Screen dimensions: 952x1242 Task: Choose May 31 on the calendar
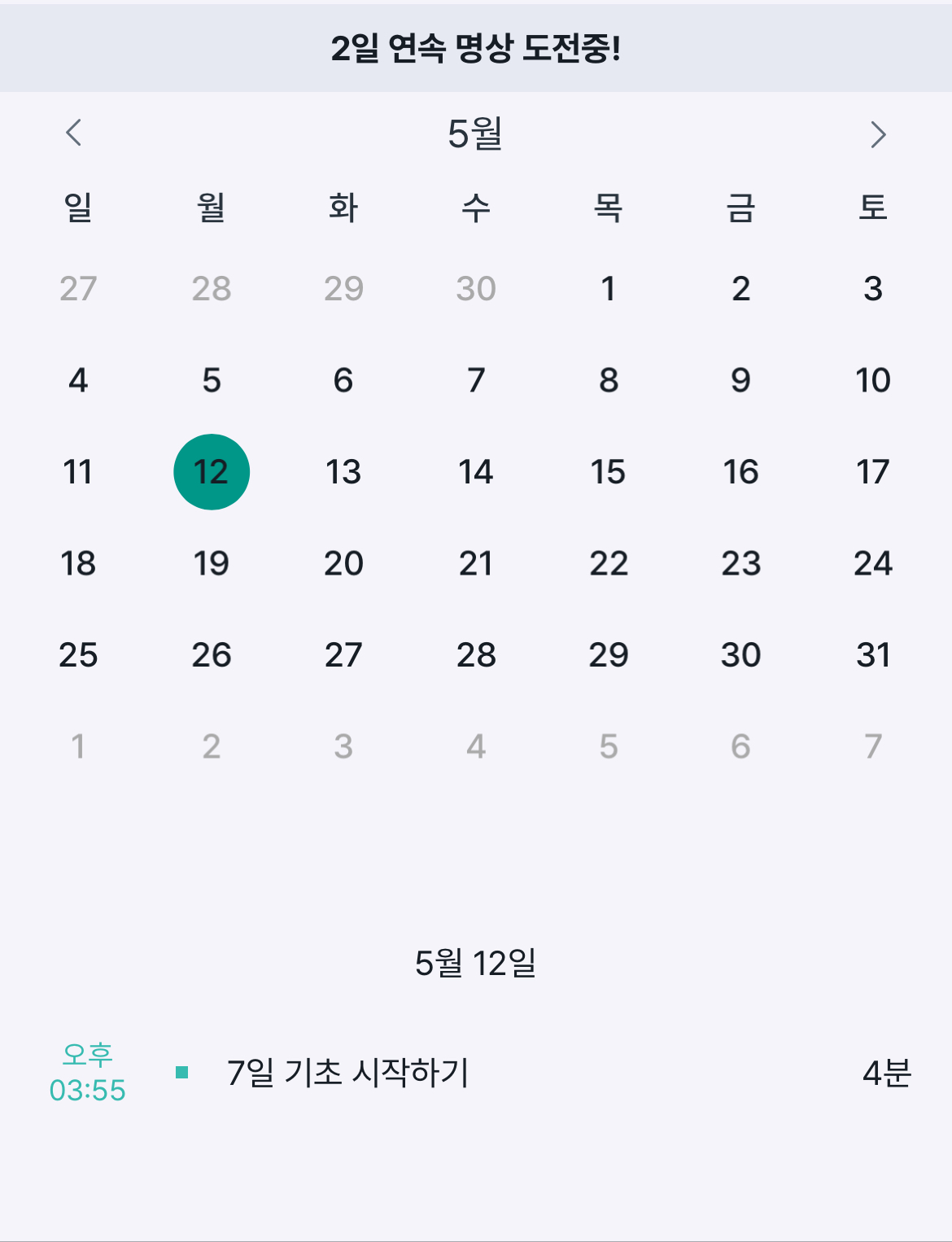point(873,655)
